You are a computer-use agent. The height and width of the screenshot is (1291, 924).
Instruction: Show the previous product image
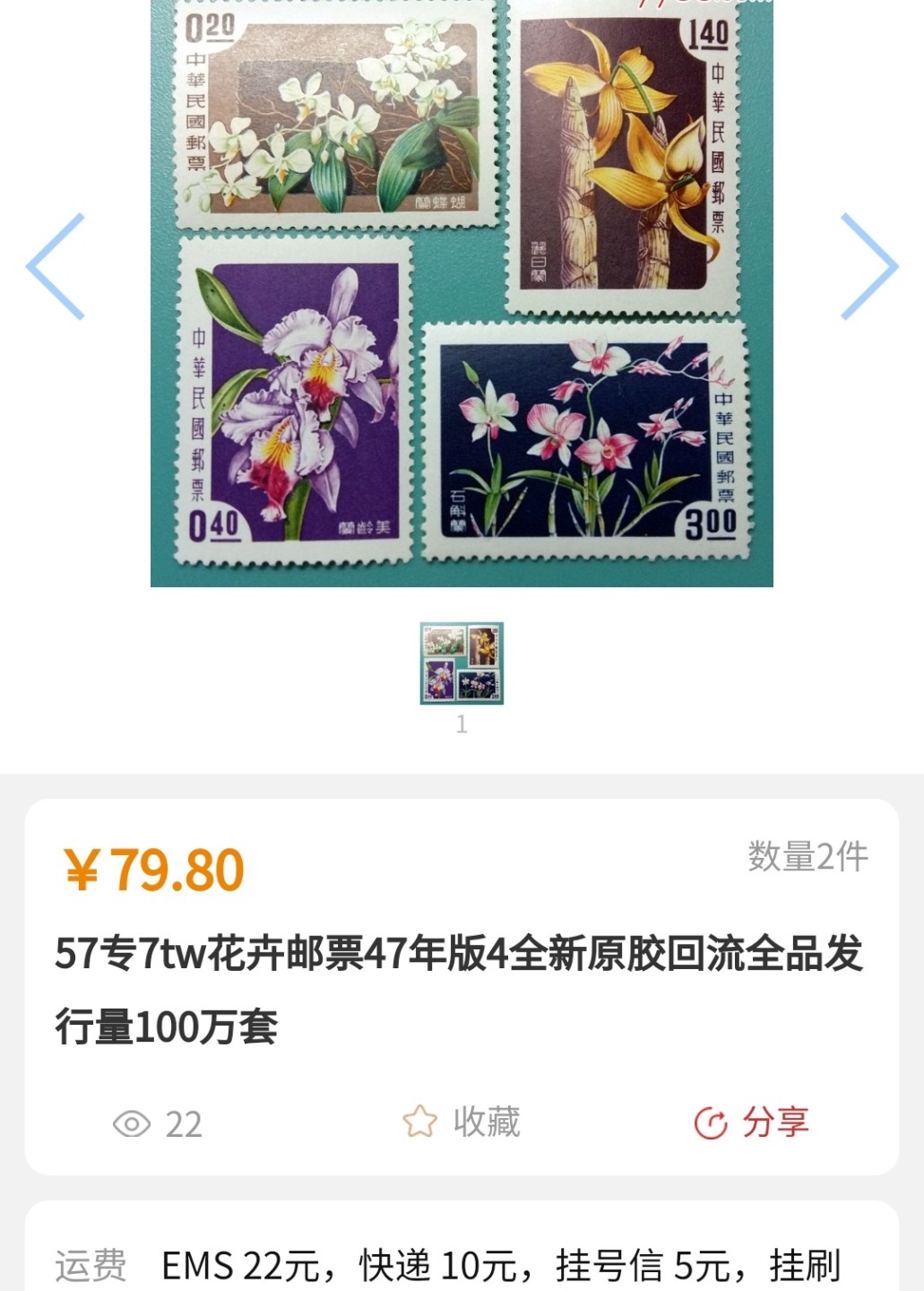pos(56,266)
